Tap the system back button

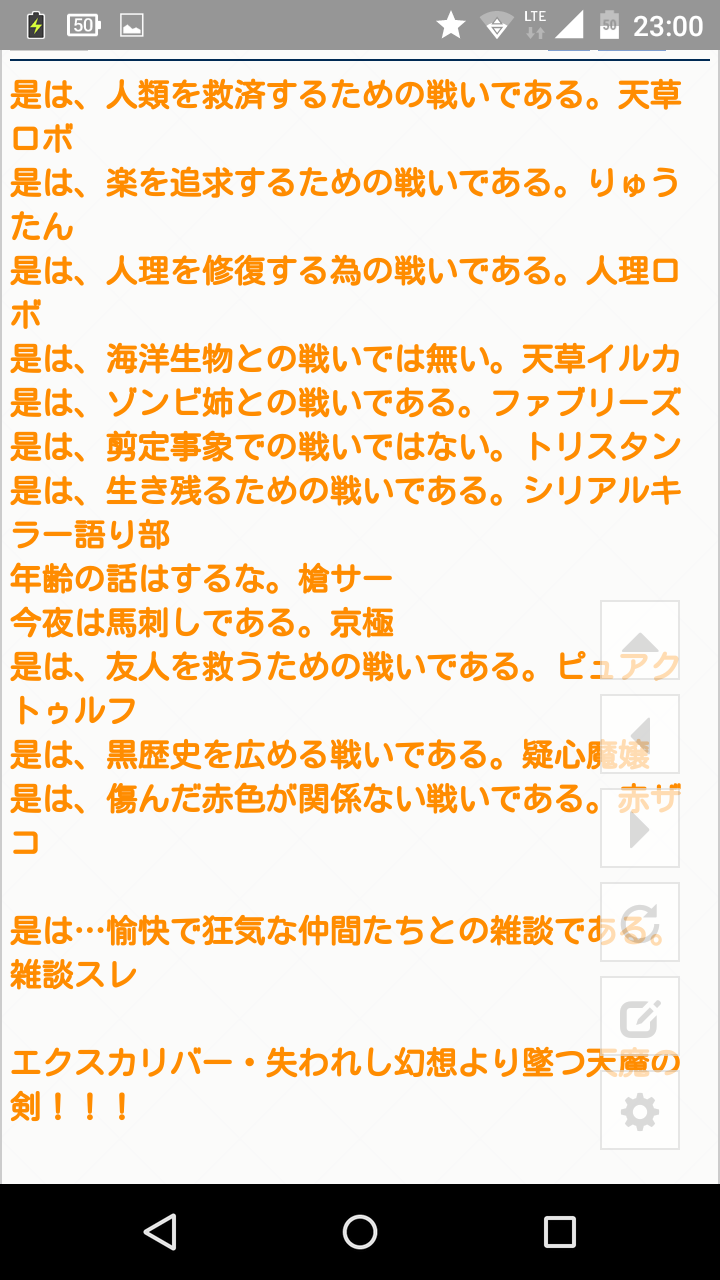click(x=160, y=1232)
